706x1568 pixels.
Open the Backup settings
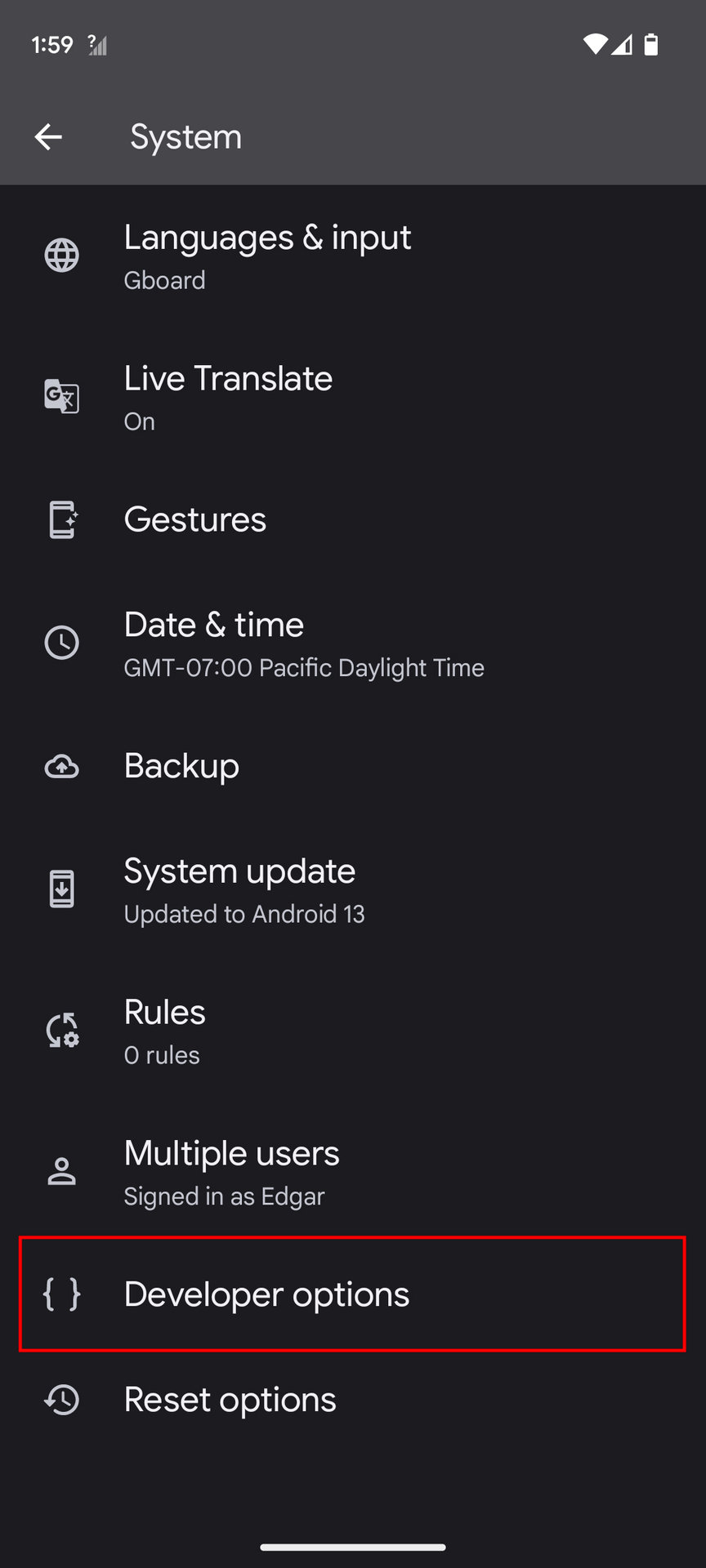181,767
